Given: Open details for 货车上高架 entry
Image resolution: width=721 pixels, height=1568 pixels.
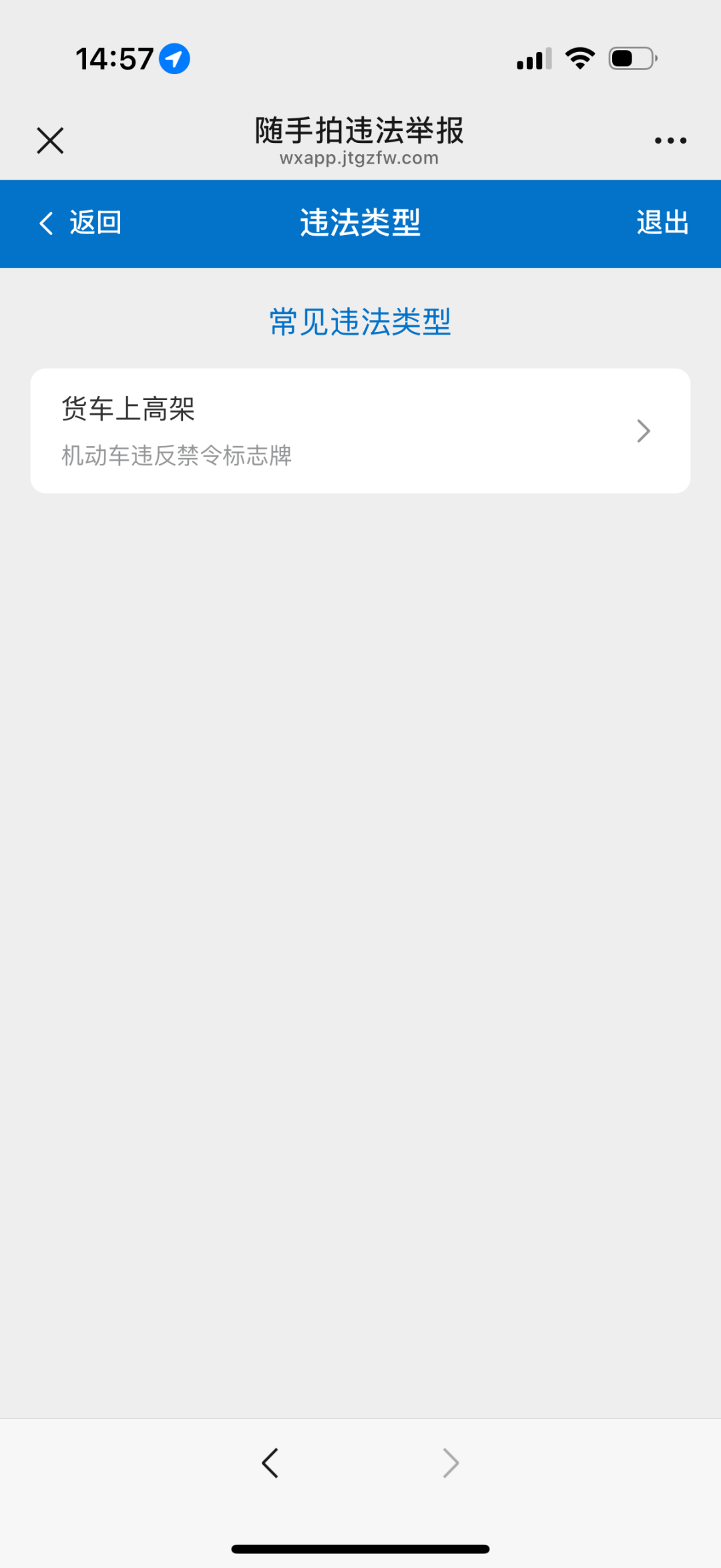Looking at the screenshot, I should tap(360, 431).
